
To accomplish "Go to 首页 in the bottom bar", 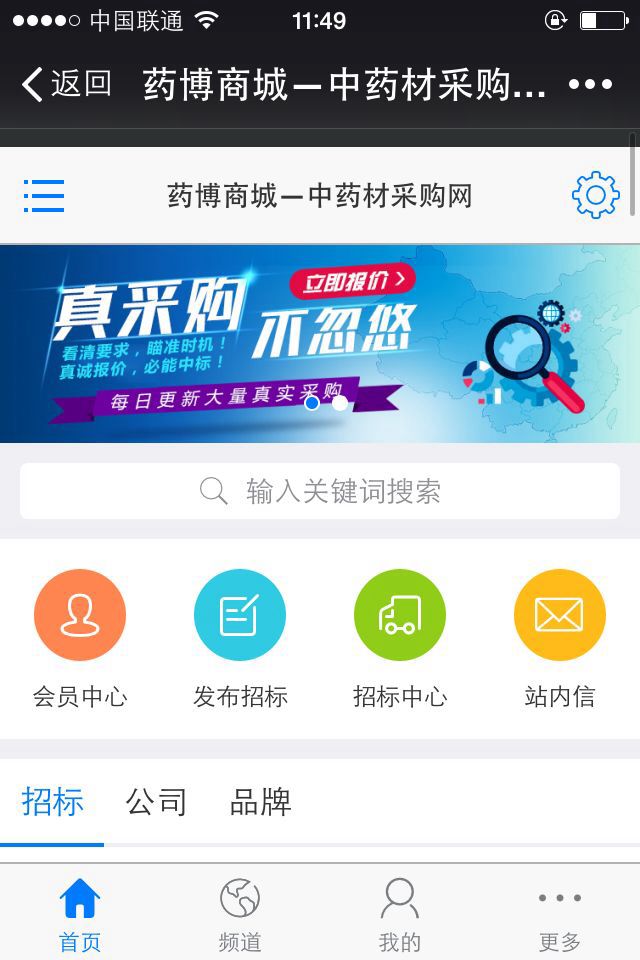I will click(x=80, y=914).
